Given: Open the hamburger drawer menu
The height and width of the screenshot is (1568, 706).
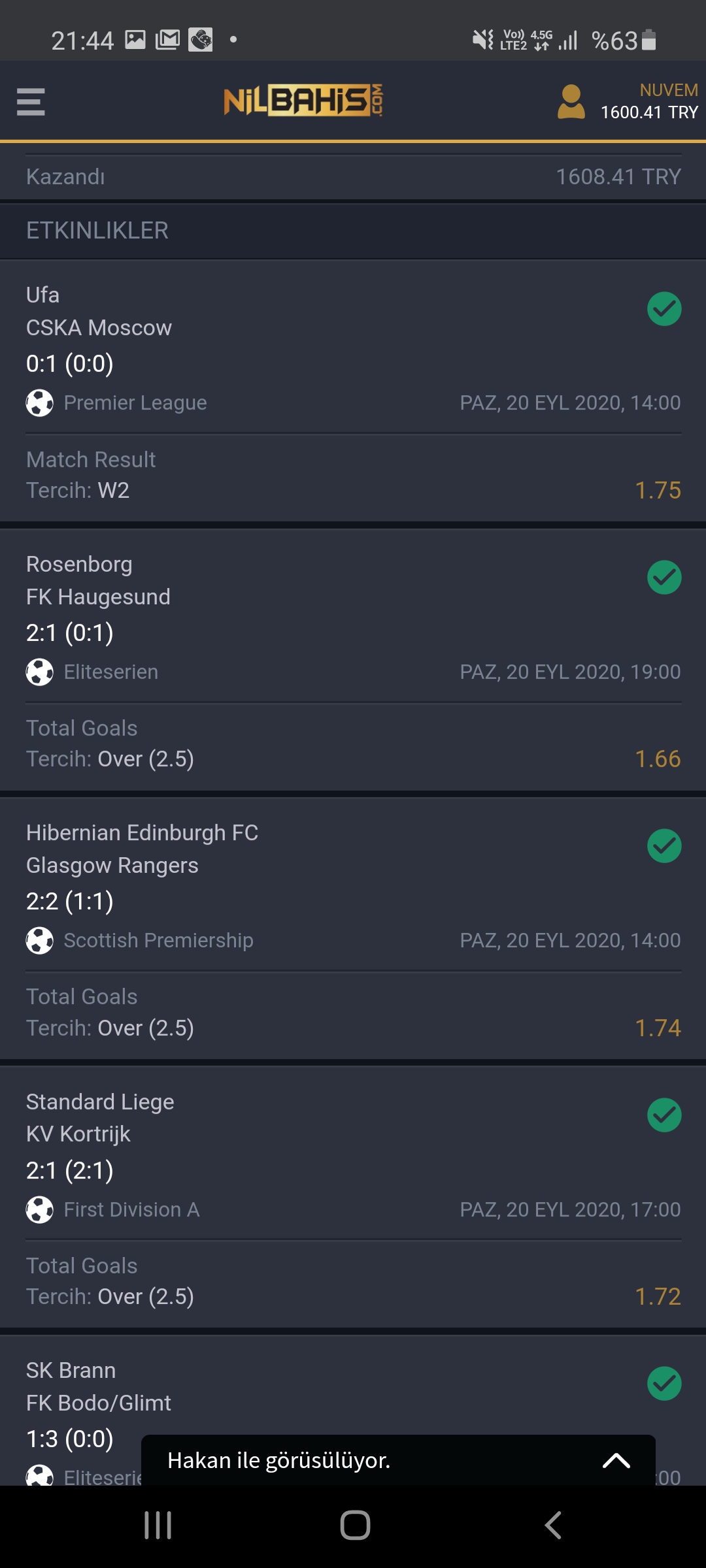Looking at the screenshot, I should pos(31,102).
